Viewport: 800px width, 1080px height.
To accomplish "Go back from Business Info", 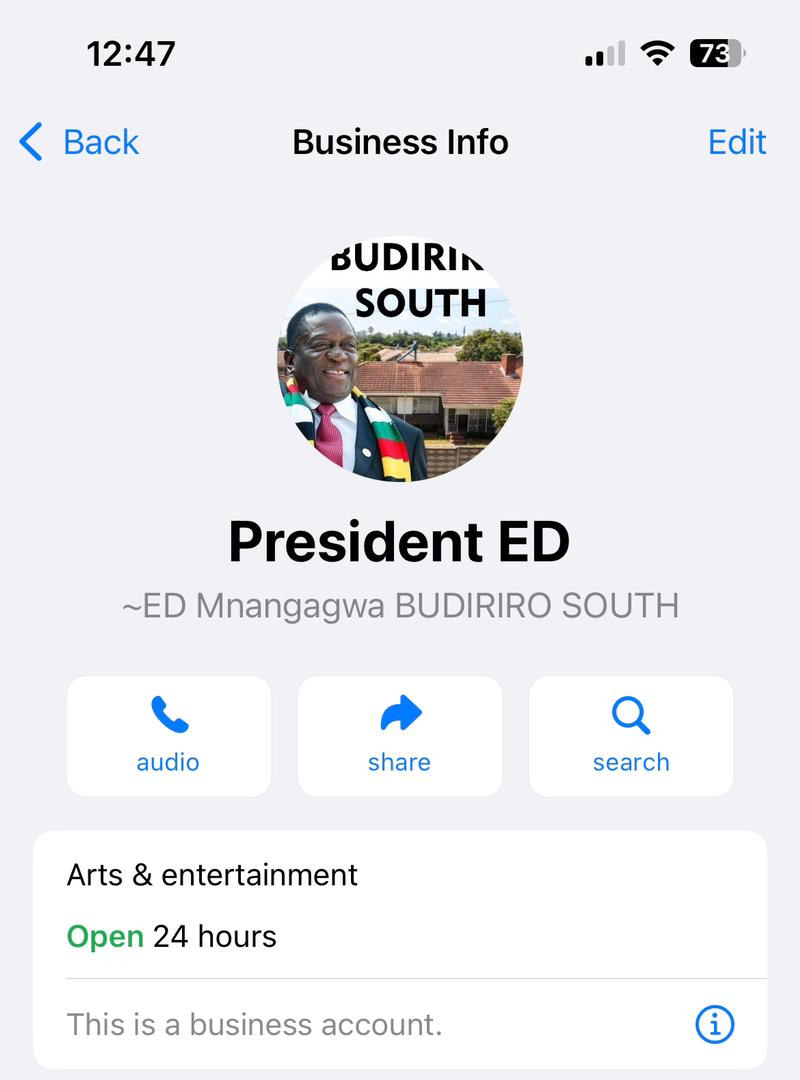I will coord(80,142).
